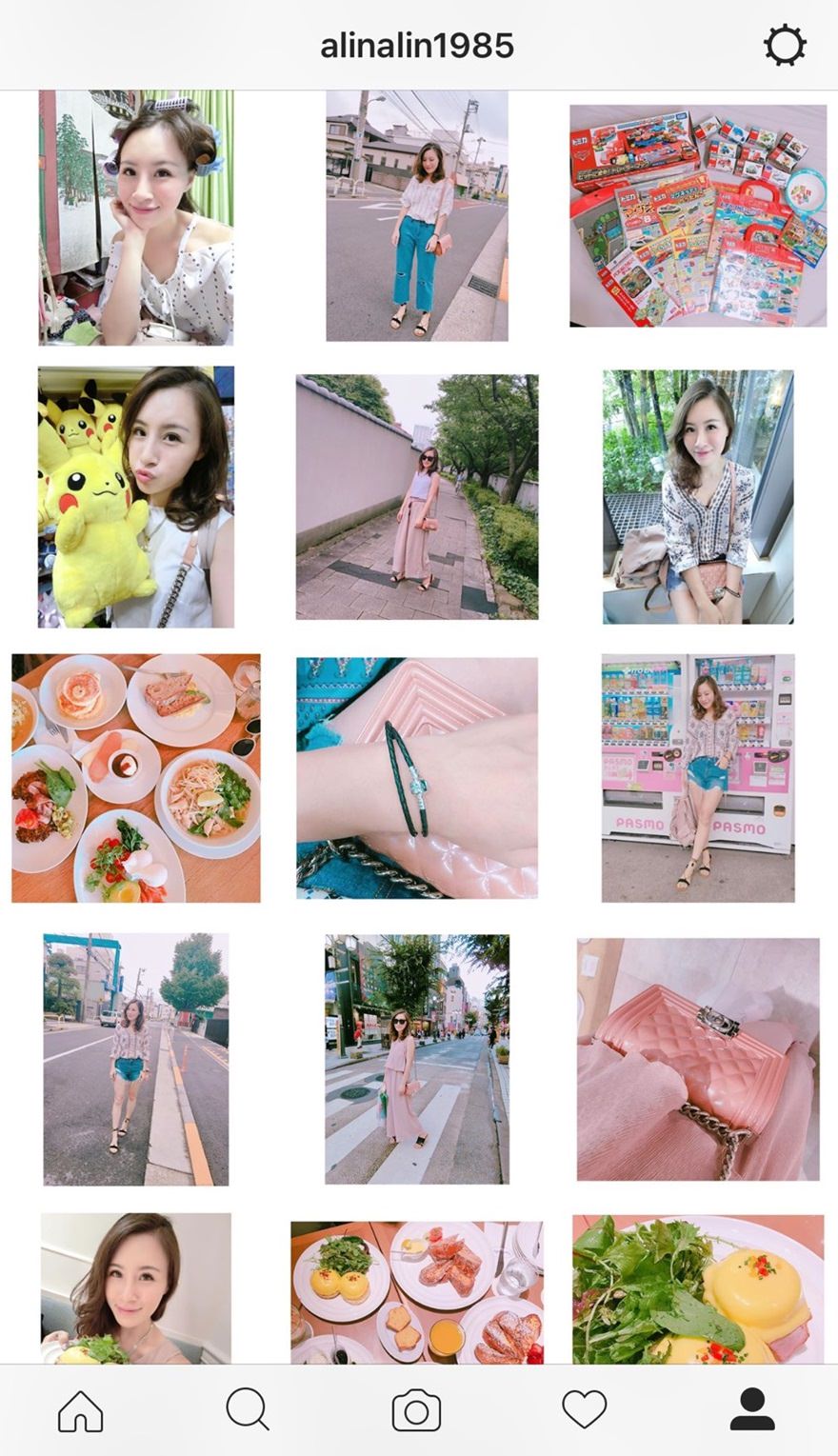Select the Profile tab

(752, 1410)
